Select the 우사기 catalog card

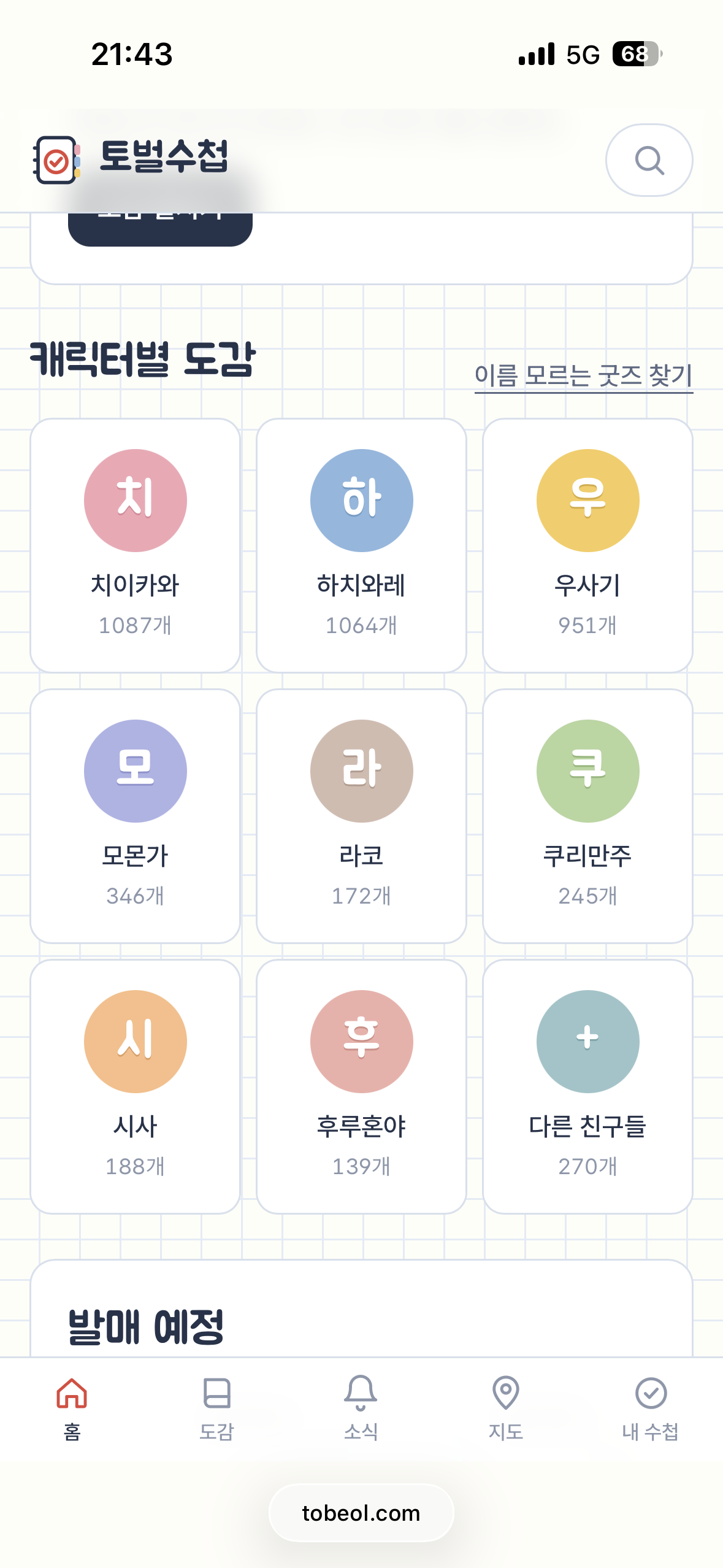pos(587,545)
